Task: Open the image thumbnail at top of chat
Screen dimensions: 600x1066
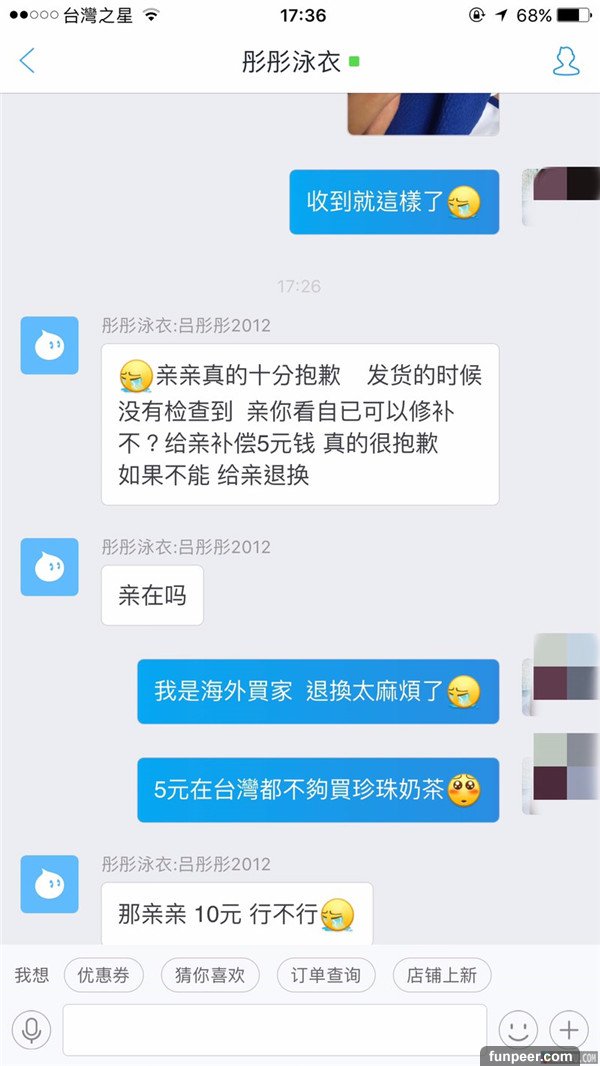Action: [423, 114]
